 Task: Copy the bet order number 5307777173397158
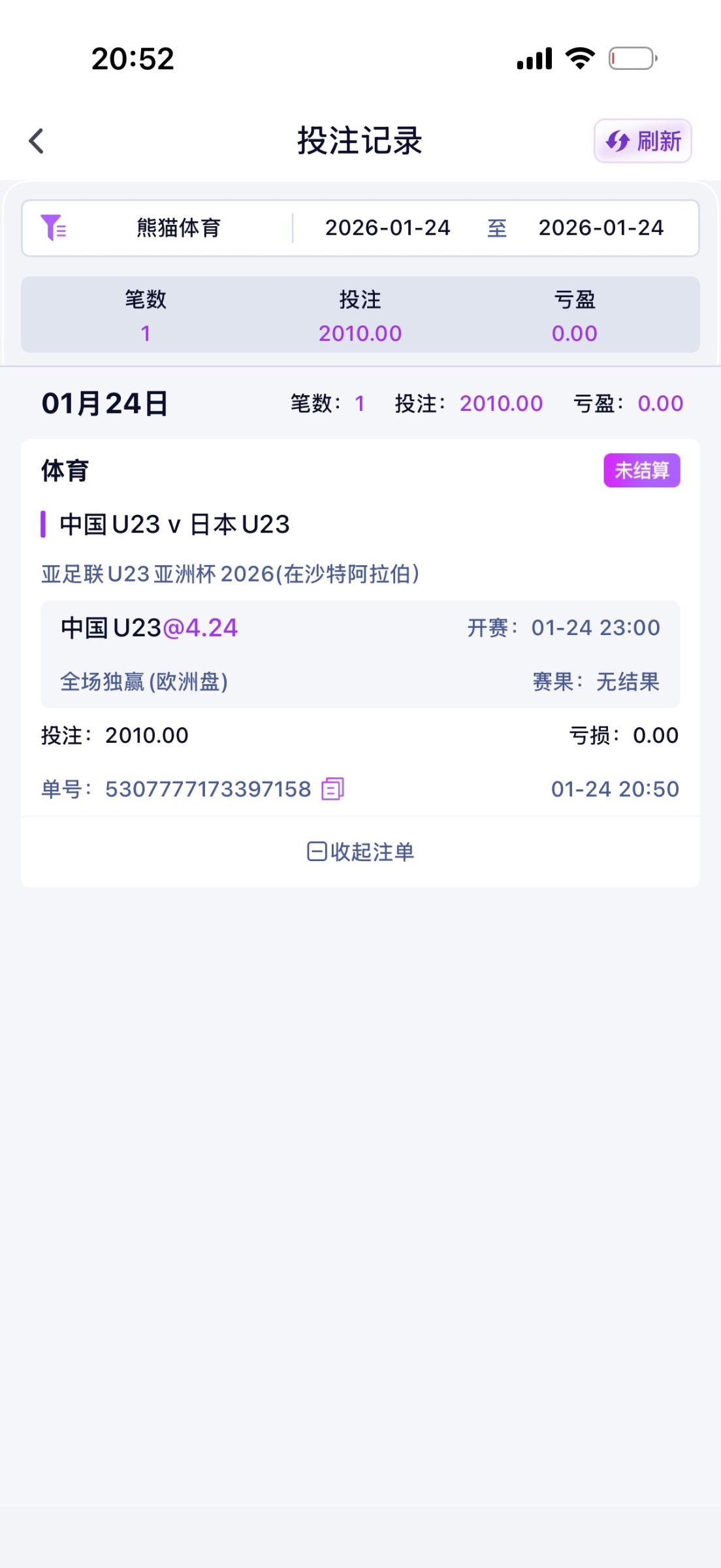332,789
